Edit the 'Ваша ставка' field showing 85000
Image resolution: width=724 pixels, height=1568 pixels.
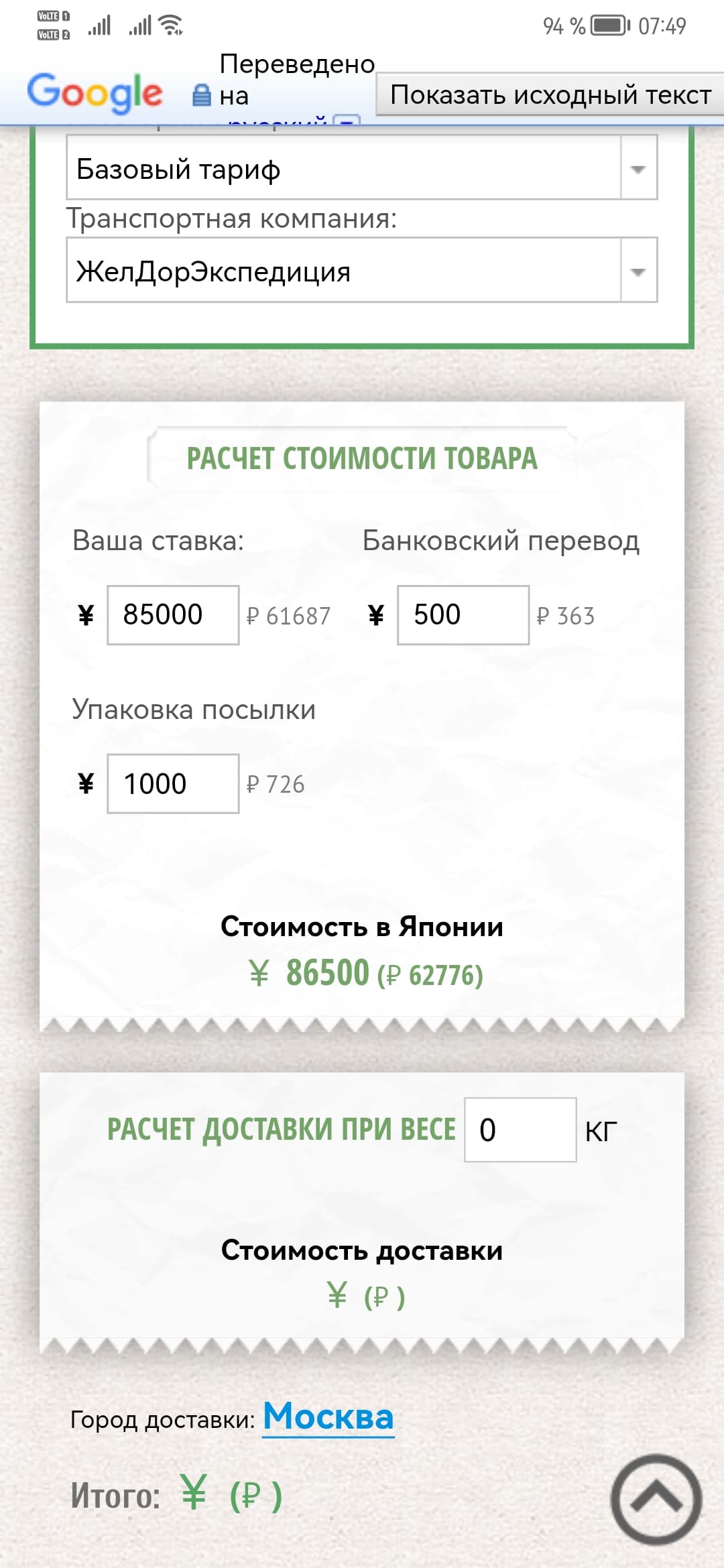[x=173, y=615]
